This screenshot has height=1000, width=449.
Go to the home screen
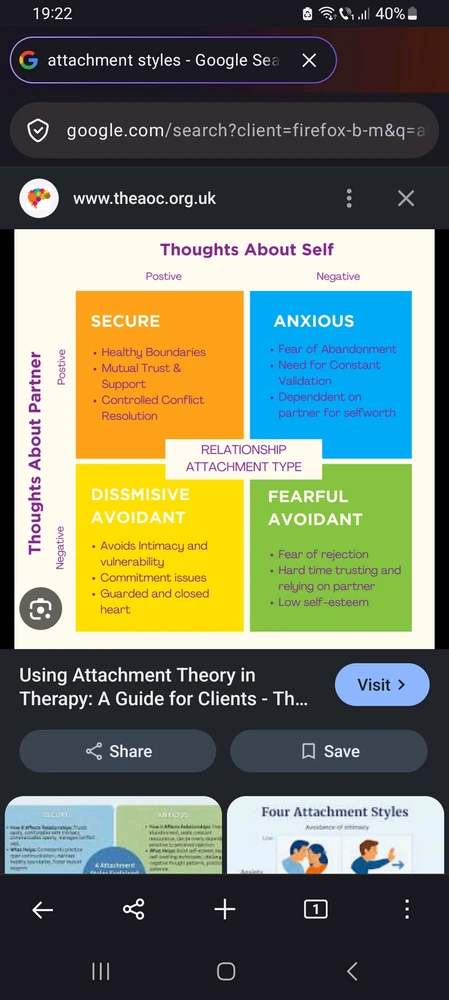[226, 971]
